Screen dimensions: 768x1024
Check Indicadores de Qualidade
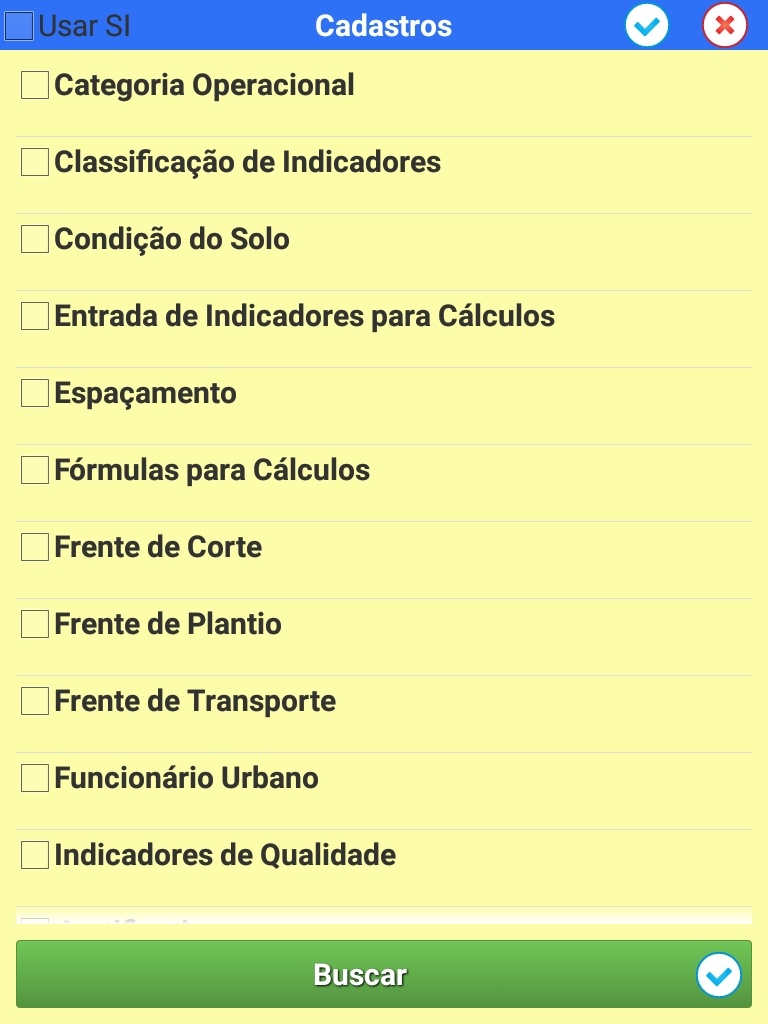(35, 855)
